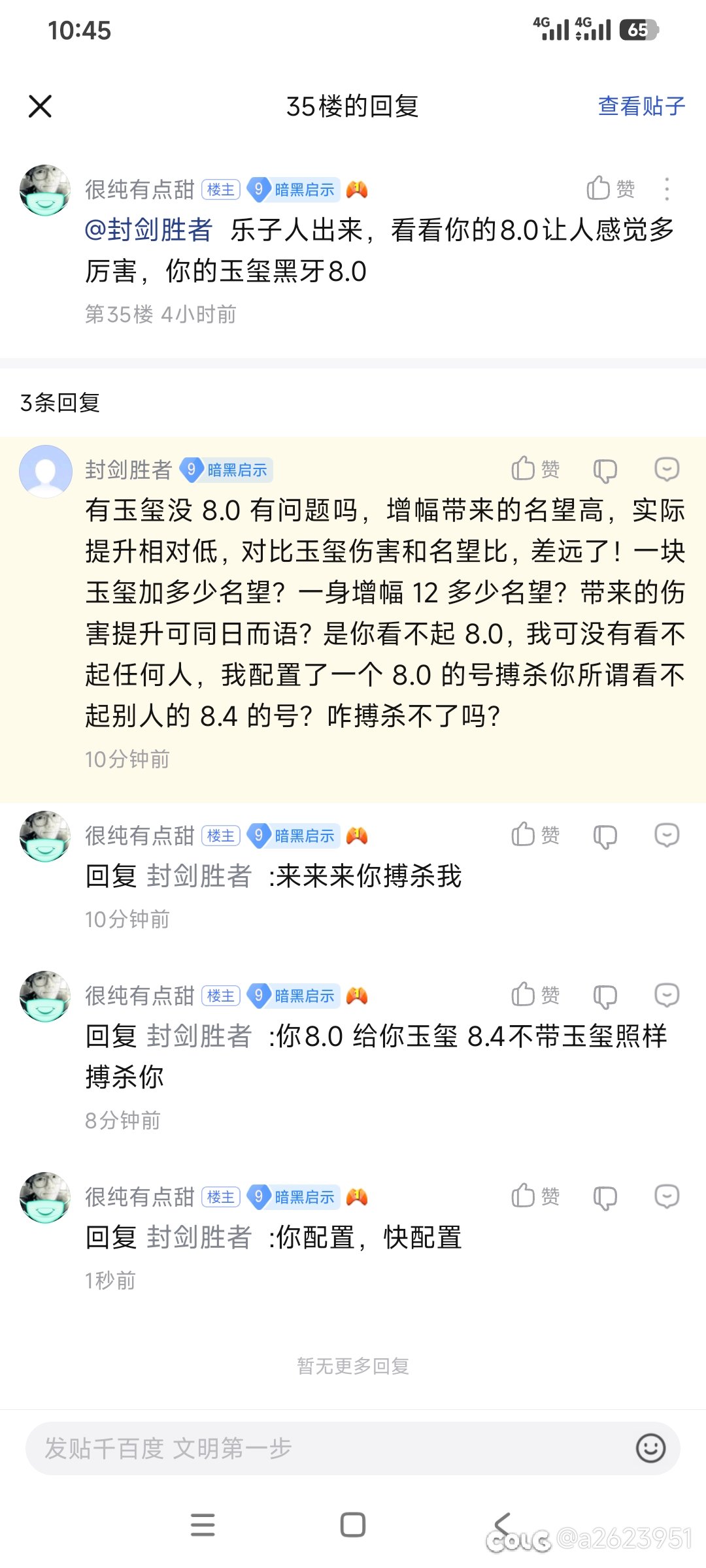Go to the system home screen
Image resolution: width=706 pixels, height=1568 pixels.
[x=353, y=1525]
